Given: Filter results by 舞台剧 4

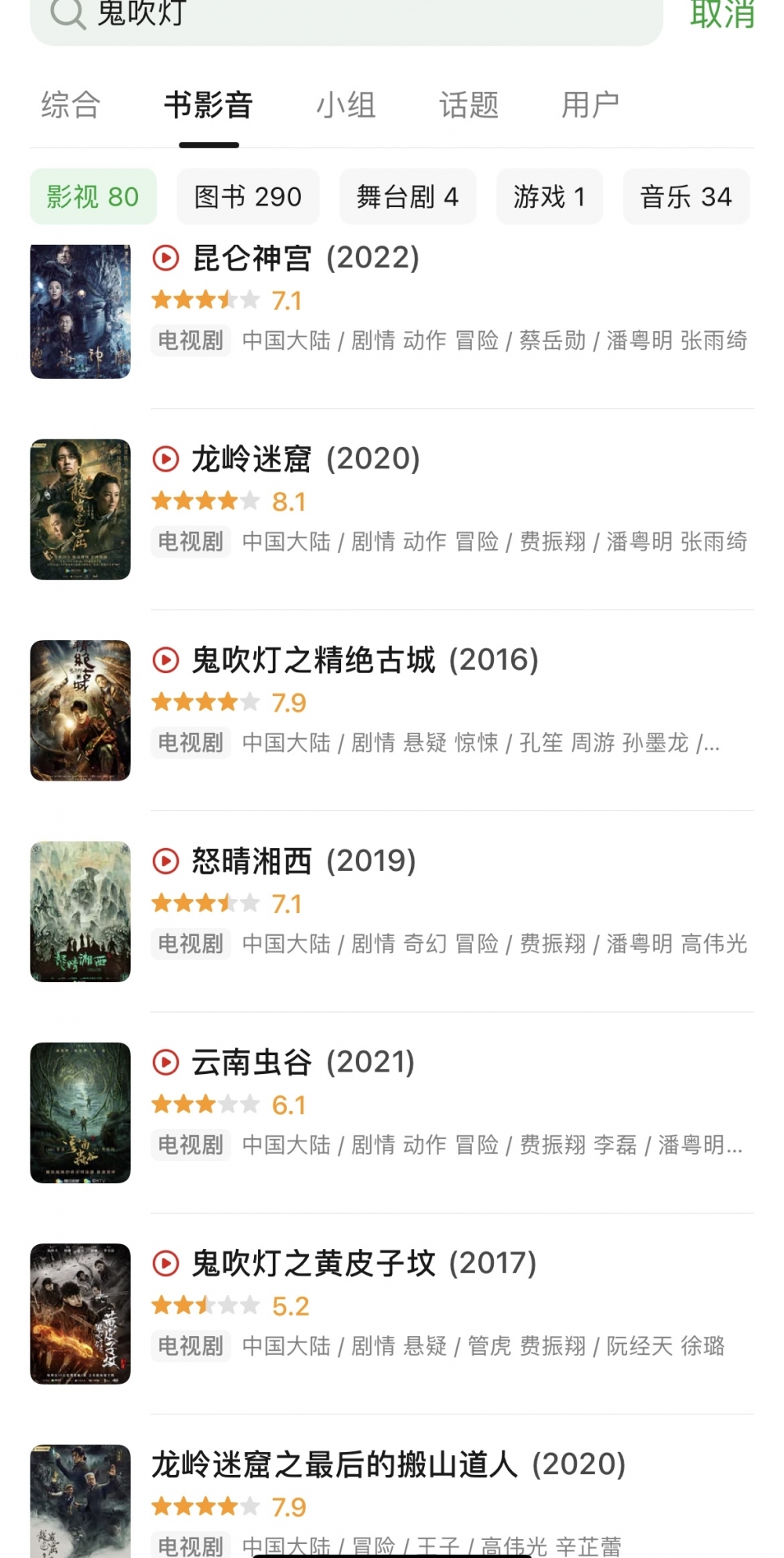Looking at the screenshot, I should tap(407, 197).
